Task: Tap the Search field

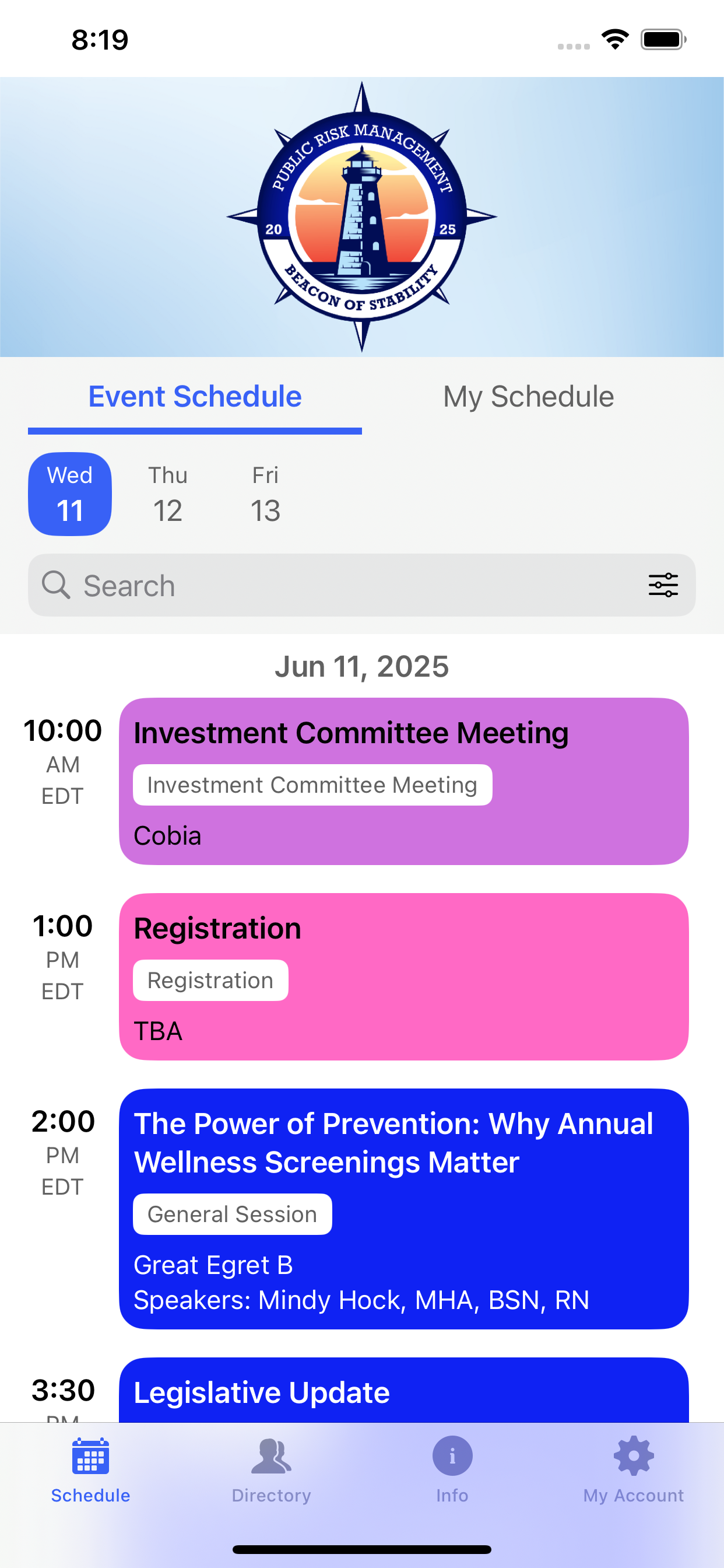Action: 362,585
